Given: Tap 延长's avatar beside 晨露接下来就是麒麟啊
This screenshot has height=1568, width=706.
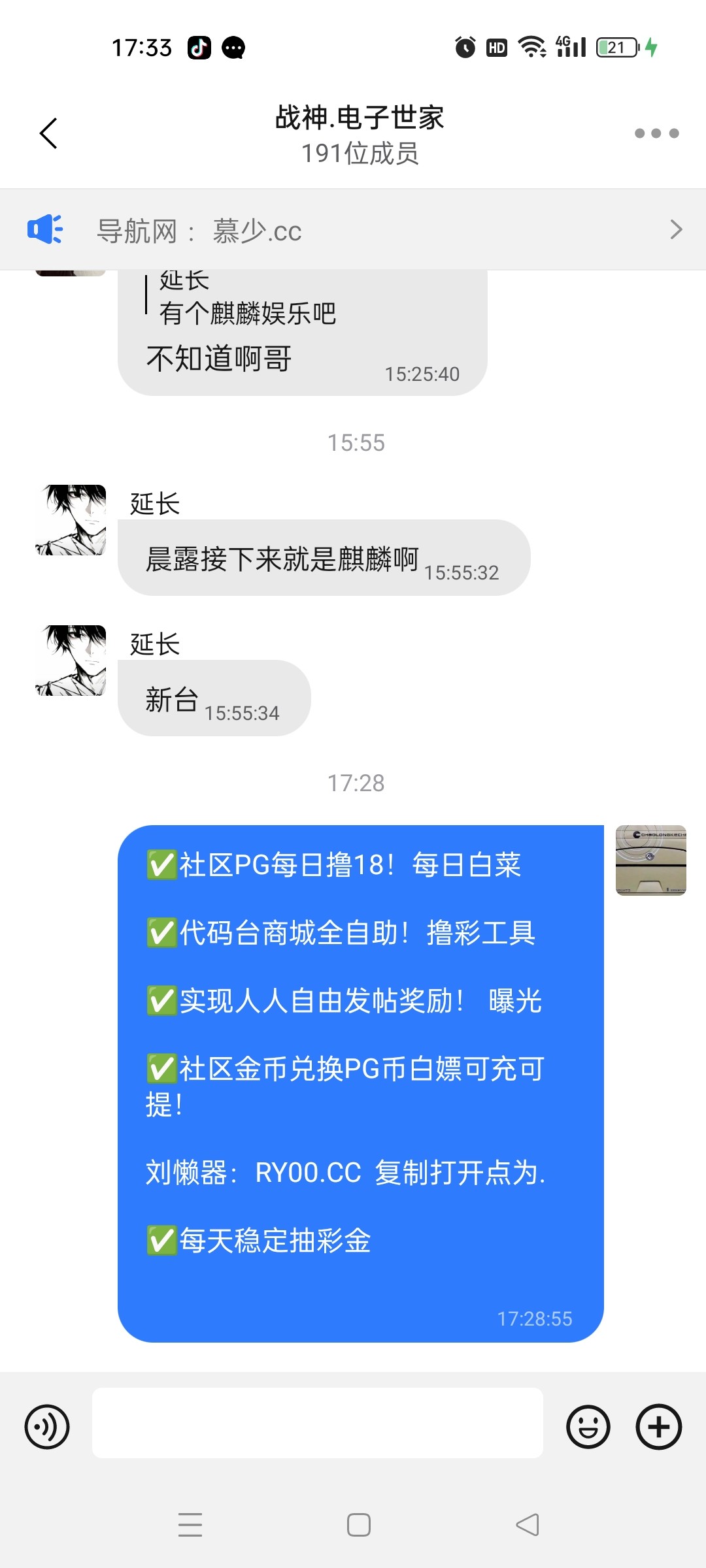Looking at the screenshot, I should click(71, 520).
